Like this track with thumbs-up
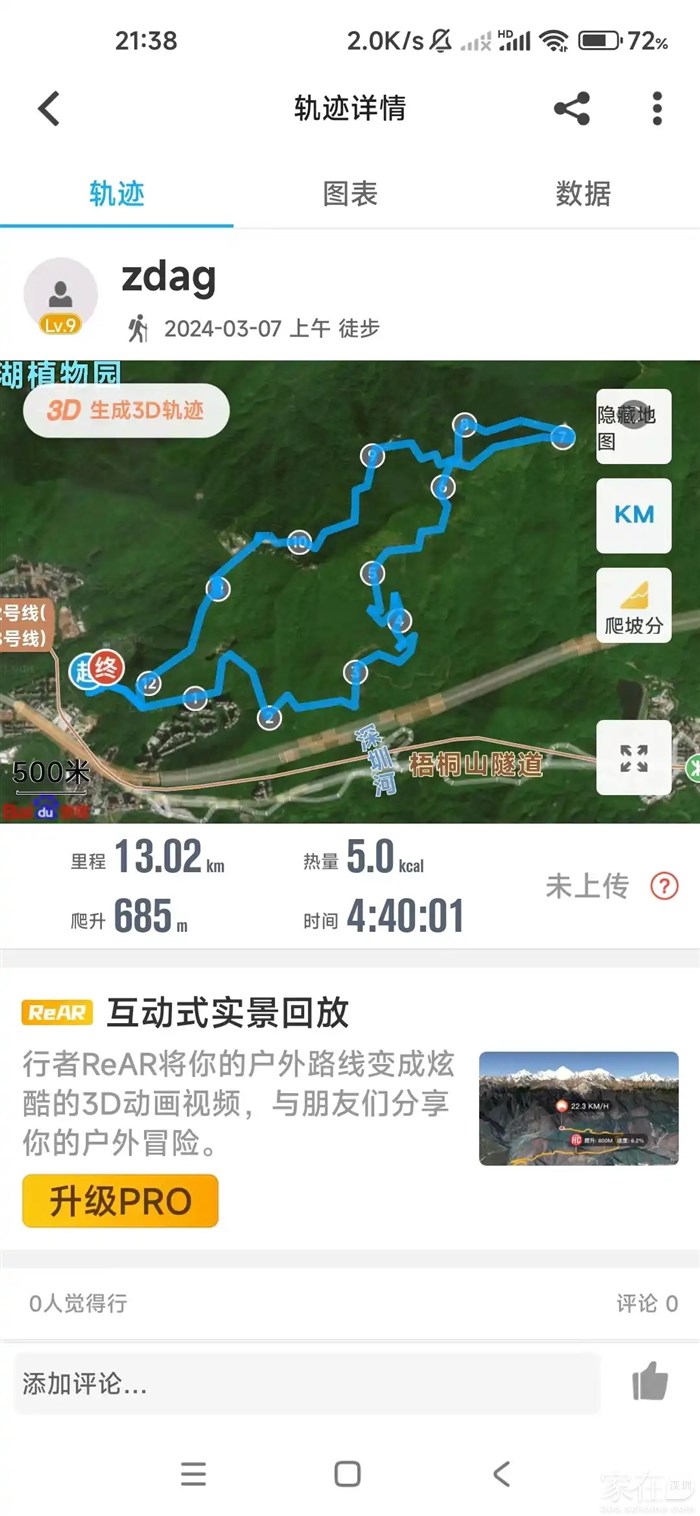 (650, 1383)
